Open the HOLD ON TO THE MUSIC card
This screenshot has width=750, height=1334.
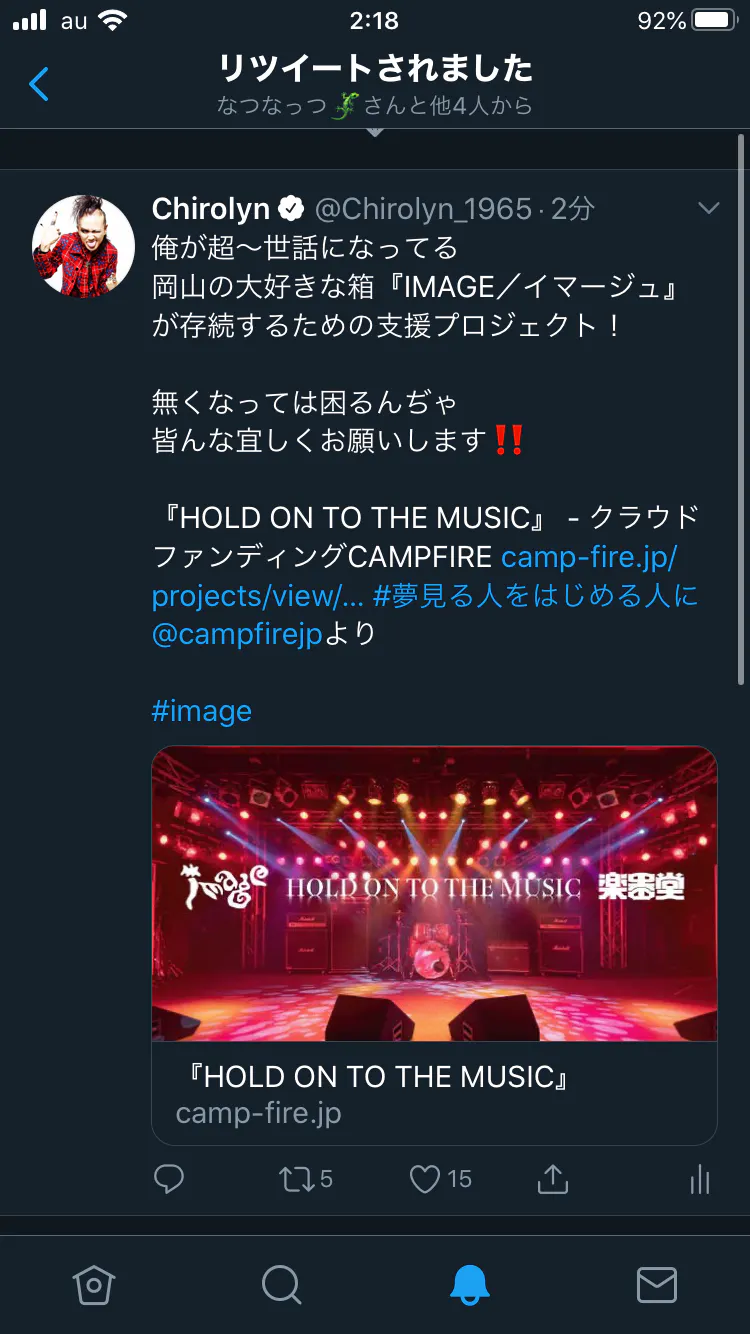pos(434,944)
